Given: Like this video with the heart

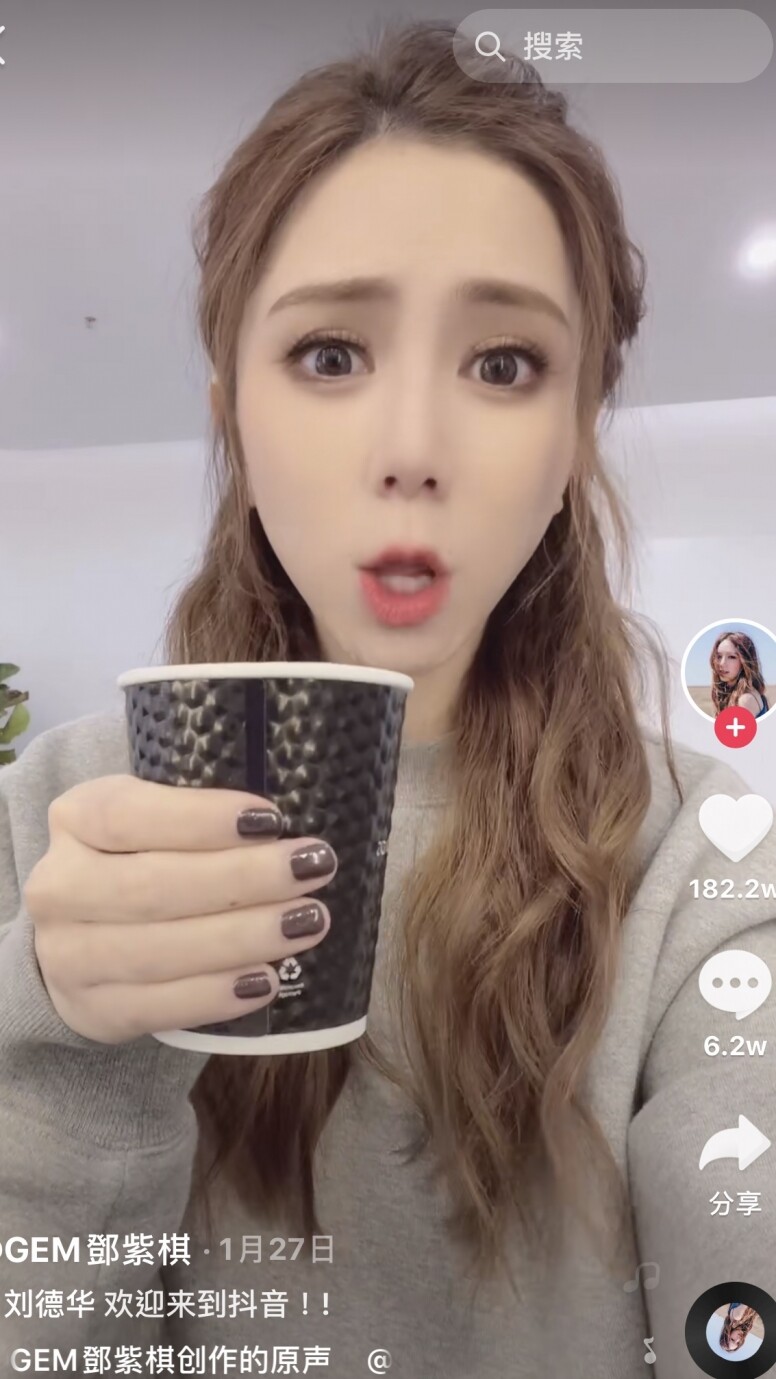Looking at the screenshot, I should click(735, 827).
